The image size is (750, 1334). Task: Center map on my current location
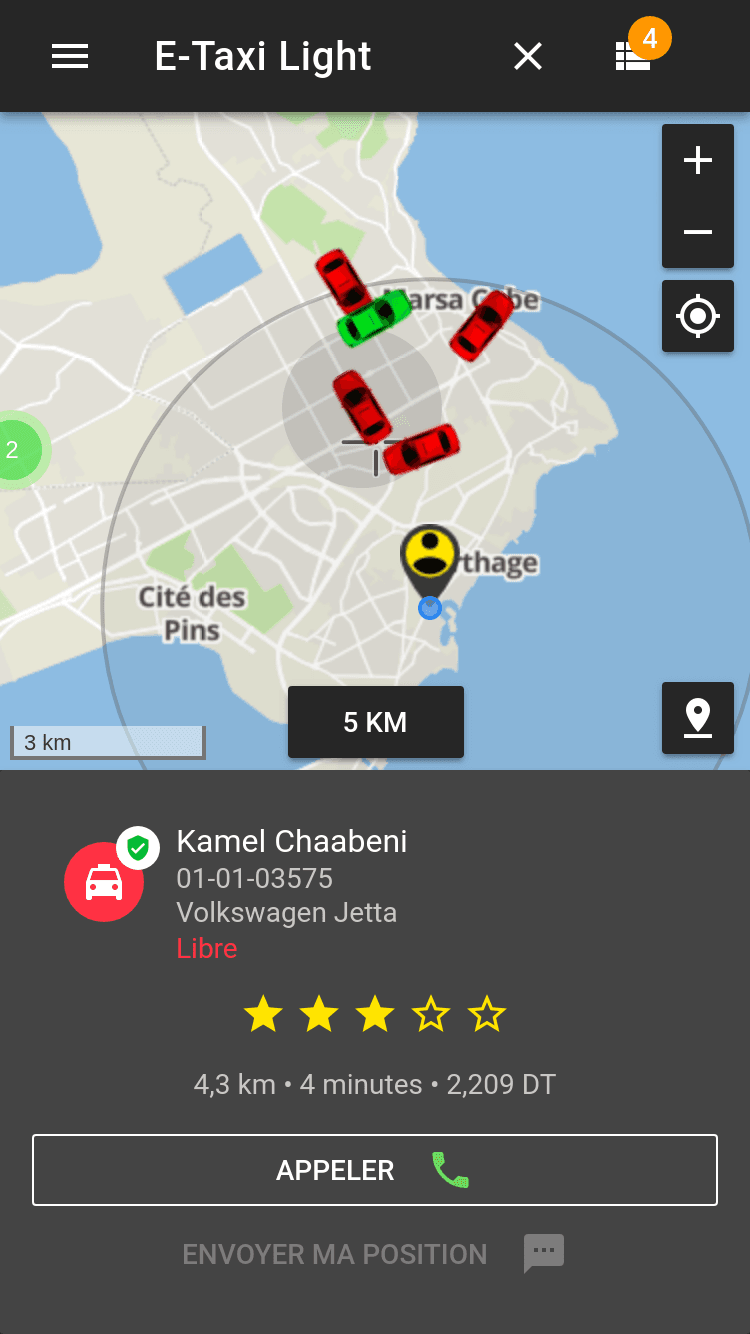697,316
